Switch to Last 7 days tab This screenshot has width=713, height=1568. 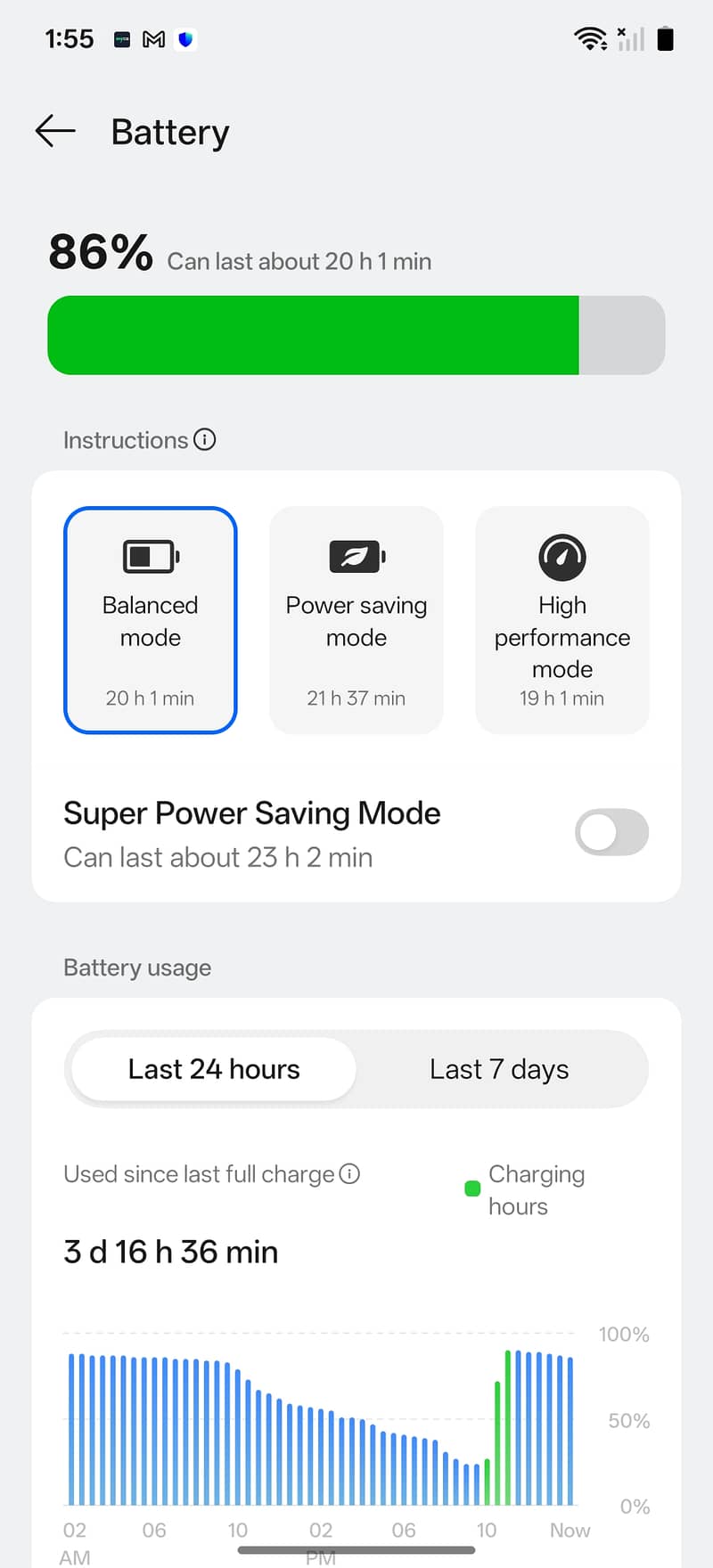pyautogui.click(x=499, y=1069)
